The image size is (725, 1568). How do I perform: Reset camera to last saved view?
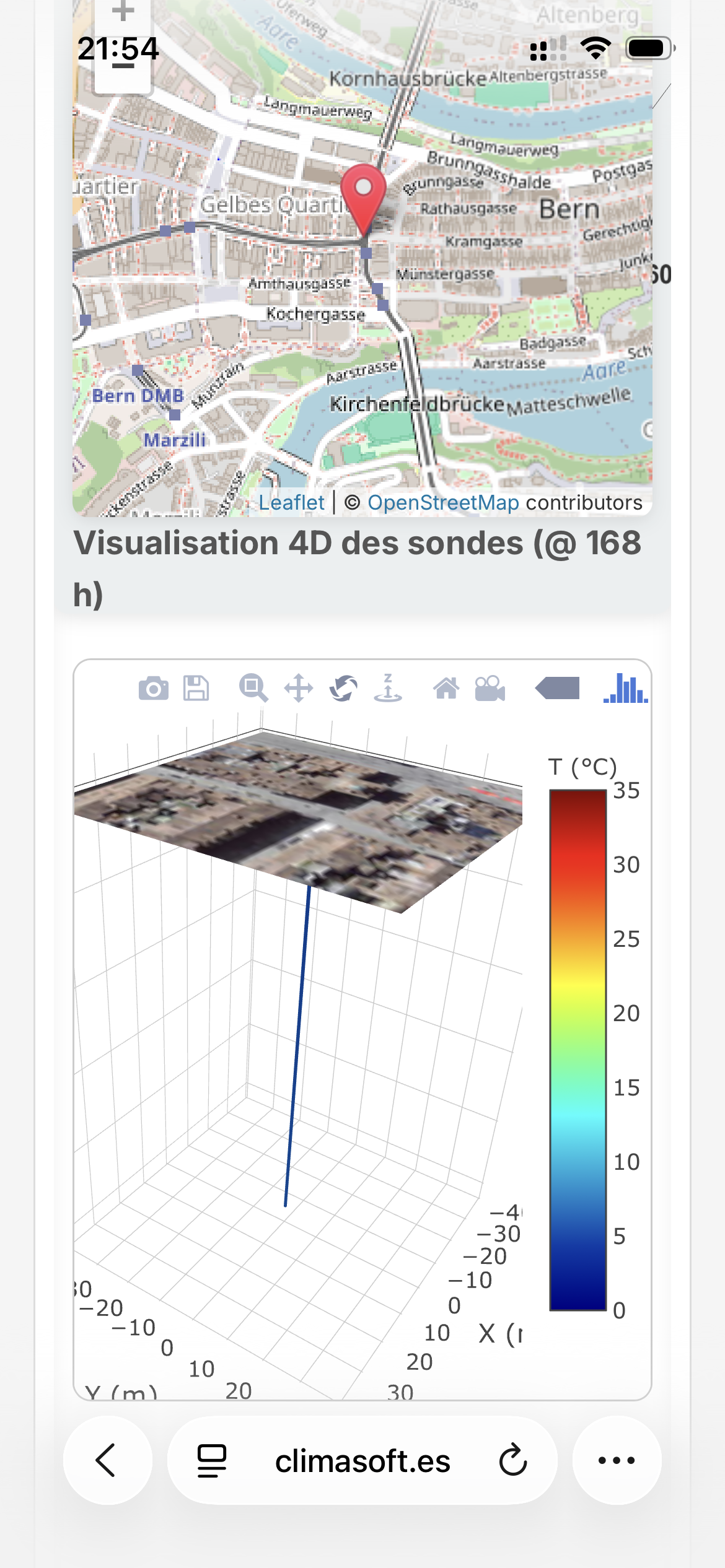coord(490,689)
